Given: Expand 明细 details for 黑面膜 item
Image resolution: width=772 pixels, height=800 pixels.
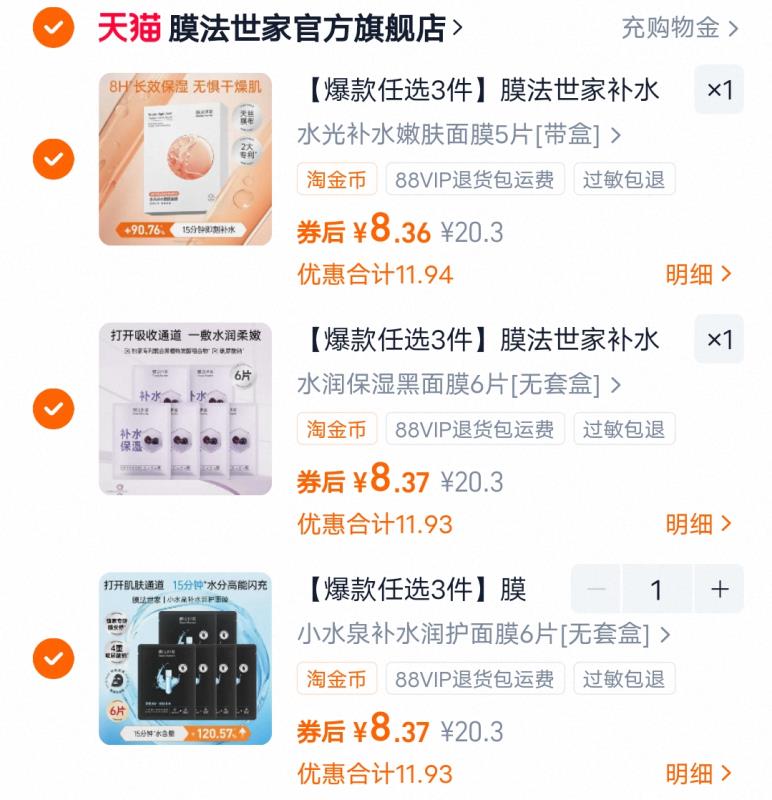Looking at the screenshot, I should click(698, 524).
